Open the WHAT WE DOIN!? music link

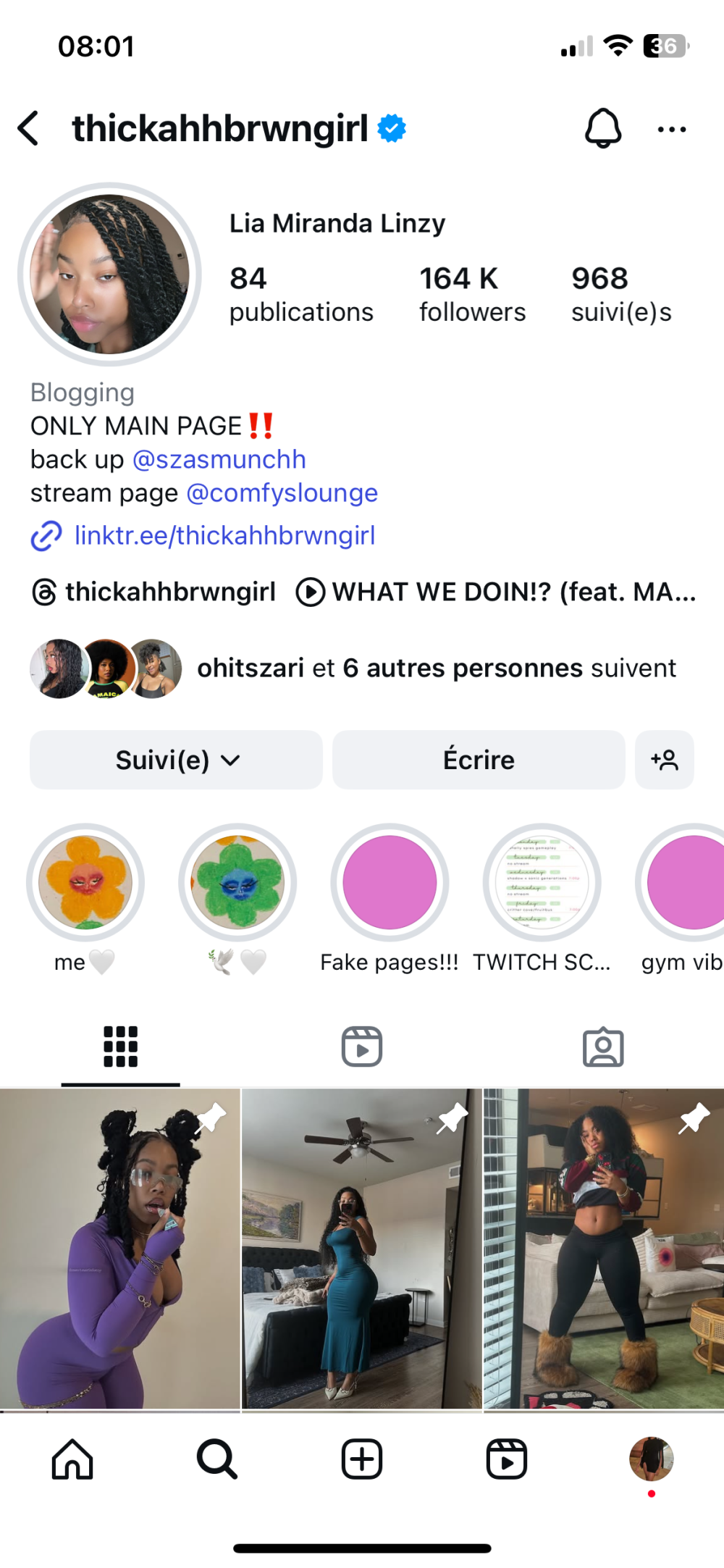(x=497, y=592)
